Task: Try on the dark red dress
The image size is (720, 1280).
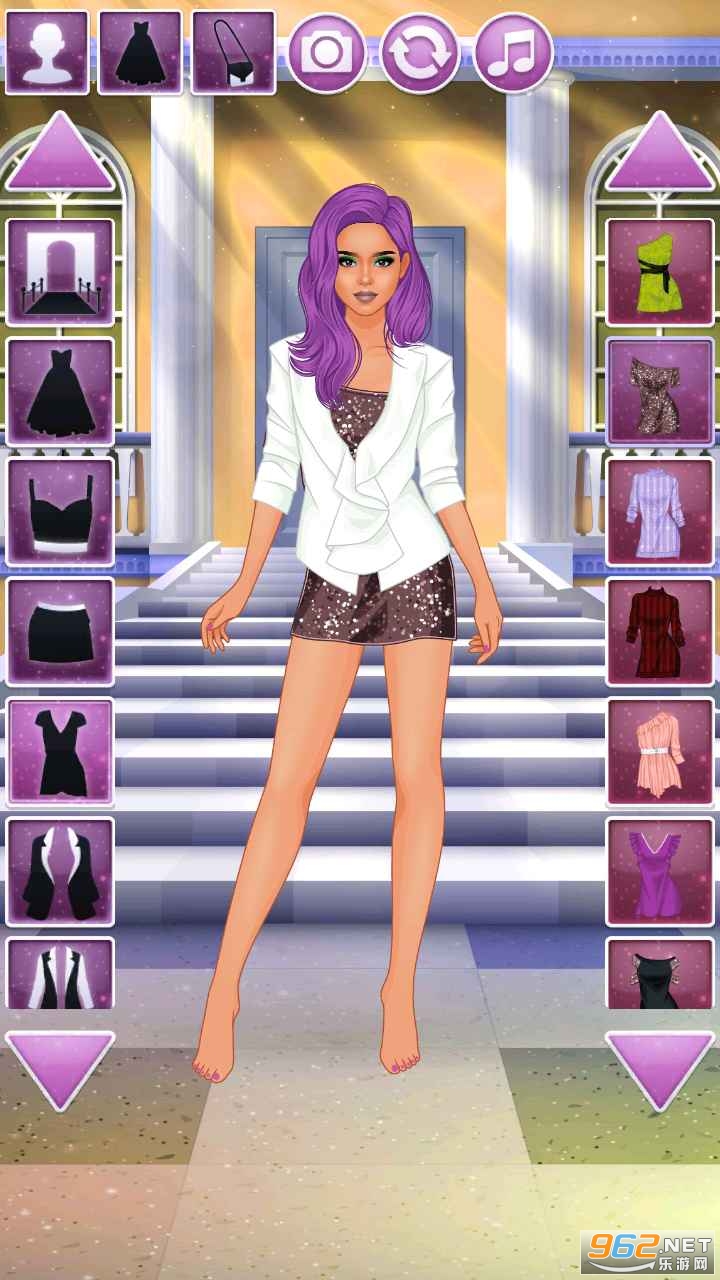Action: tap(660, 631)
